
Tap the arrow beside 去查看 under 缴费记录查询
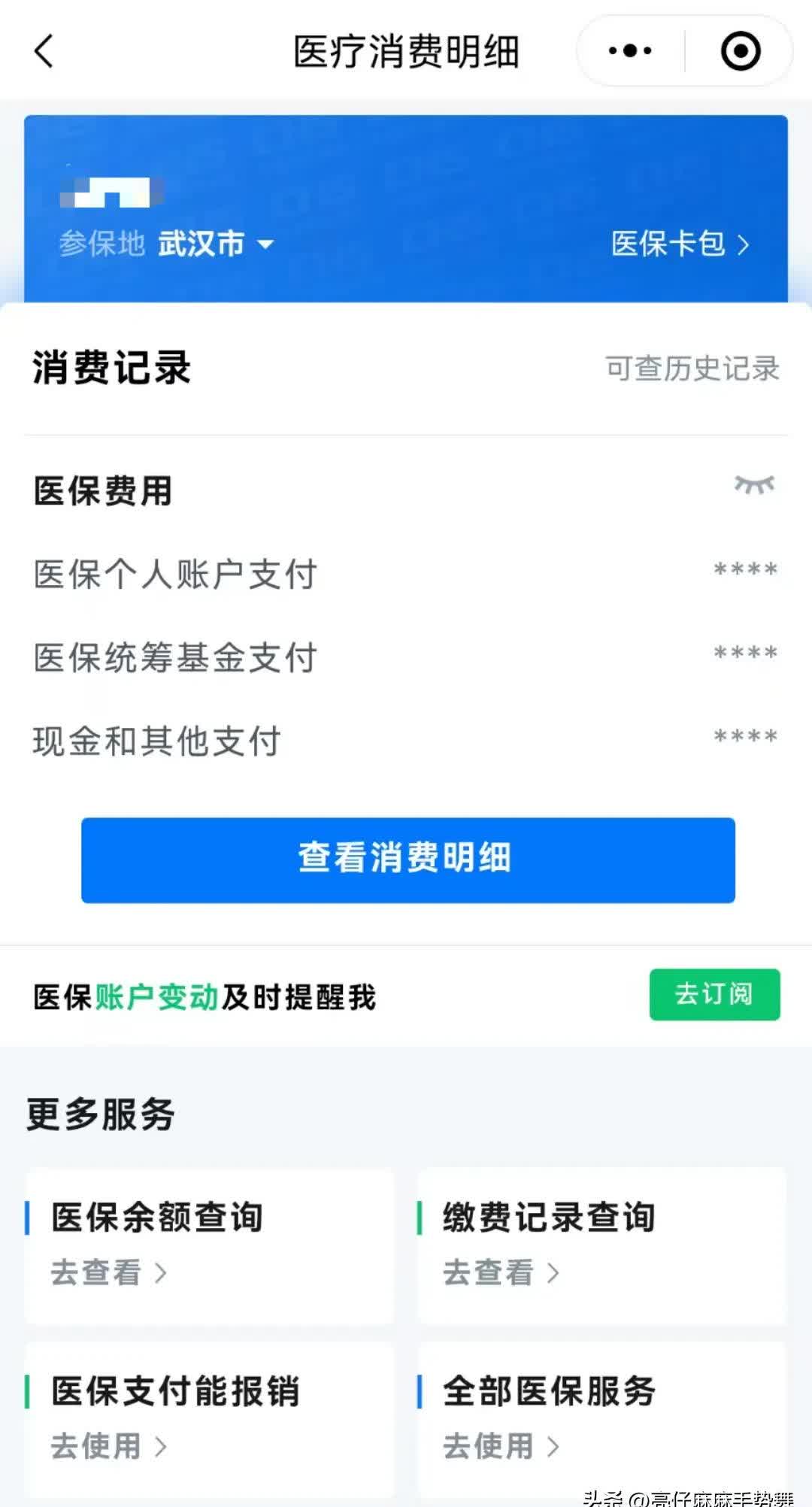coord(556,1273)
